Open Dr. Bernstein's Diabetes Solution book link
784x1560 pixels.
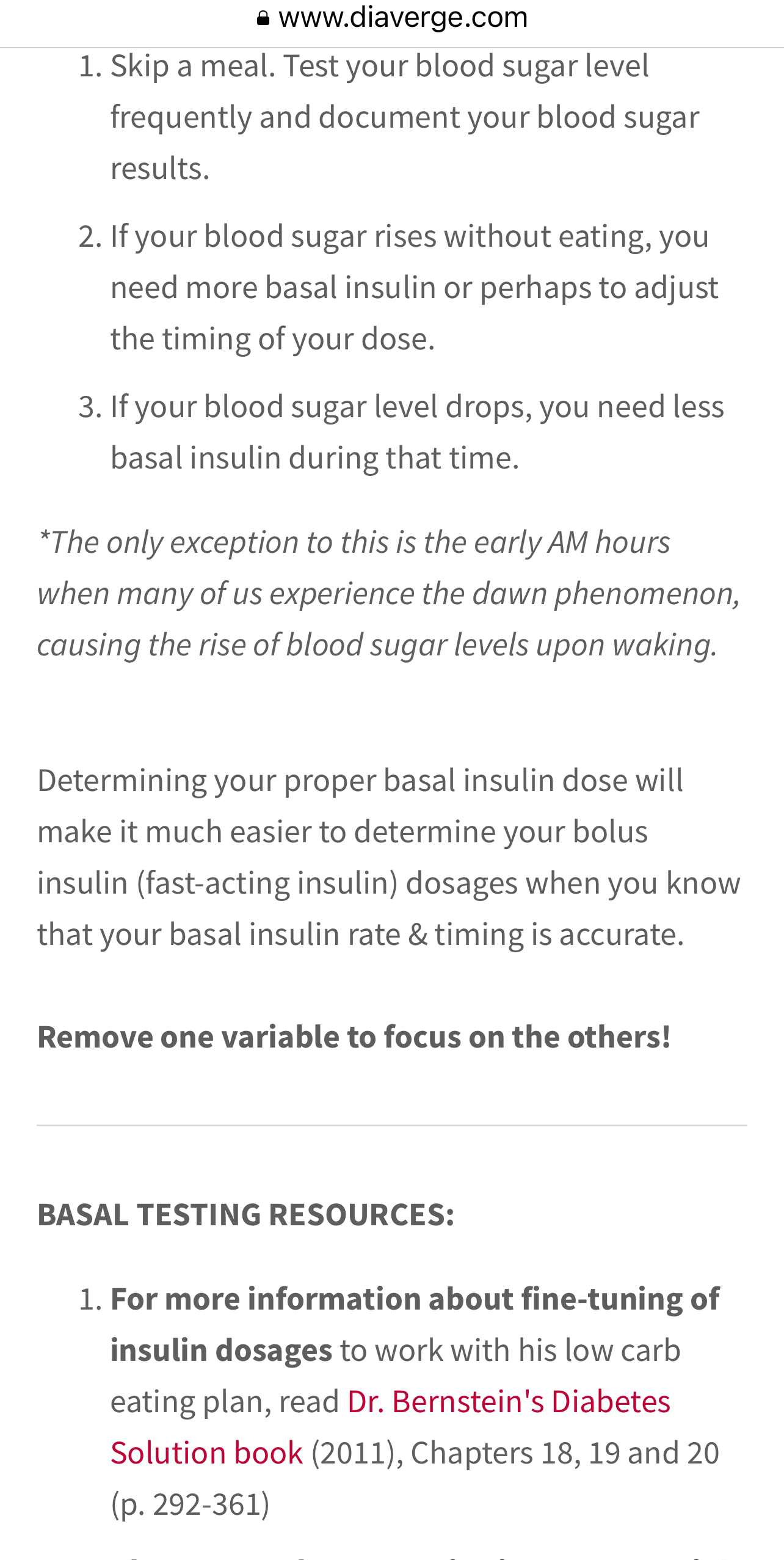(x=508, y=1402)
